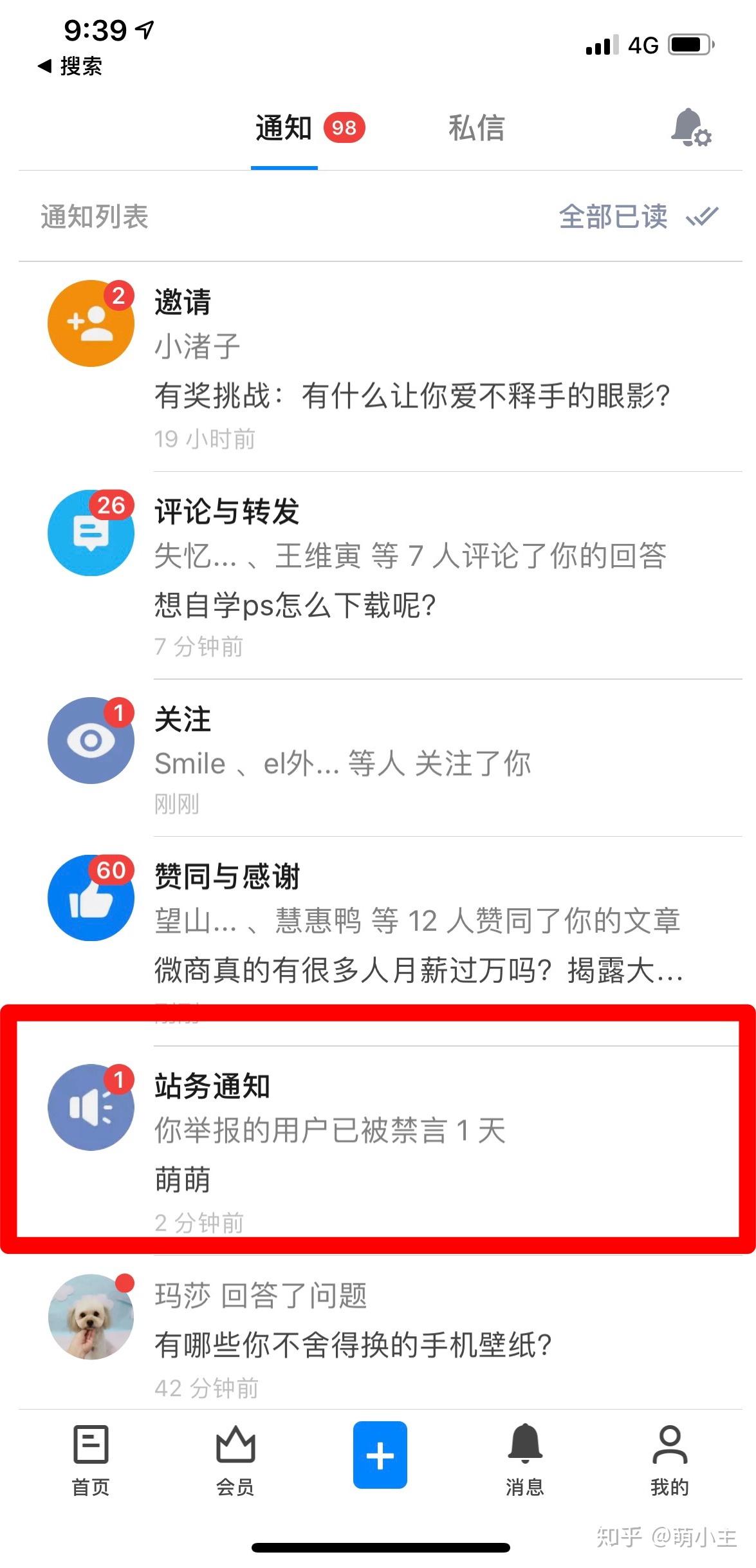Open the 邀请 notification from 小渚子
Viewport: 756px width, 1568px height.
[x=412, y=367]
